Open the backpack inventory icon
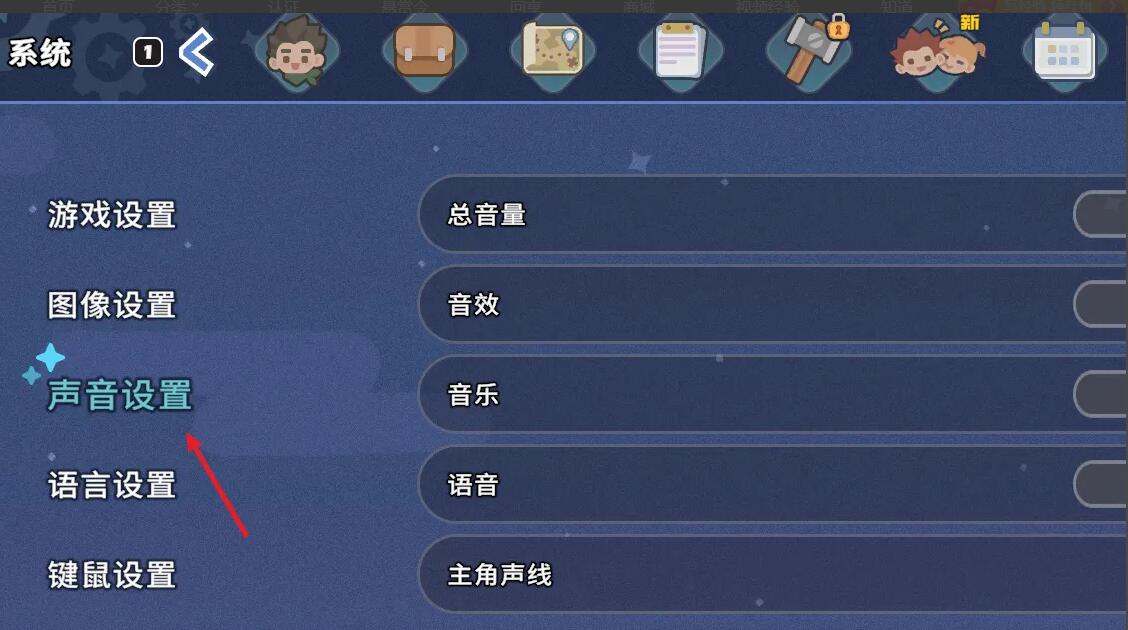Image resolution: width=1128 pixels, height=630 pixels. coord(424,51)
